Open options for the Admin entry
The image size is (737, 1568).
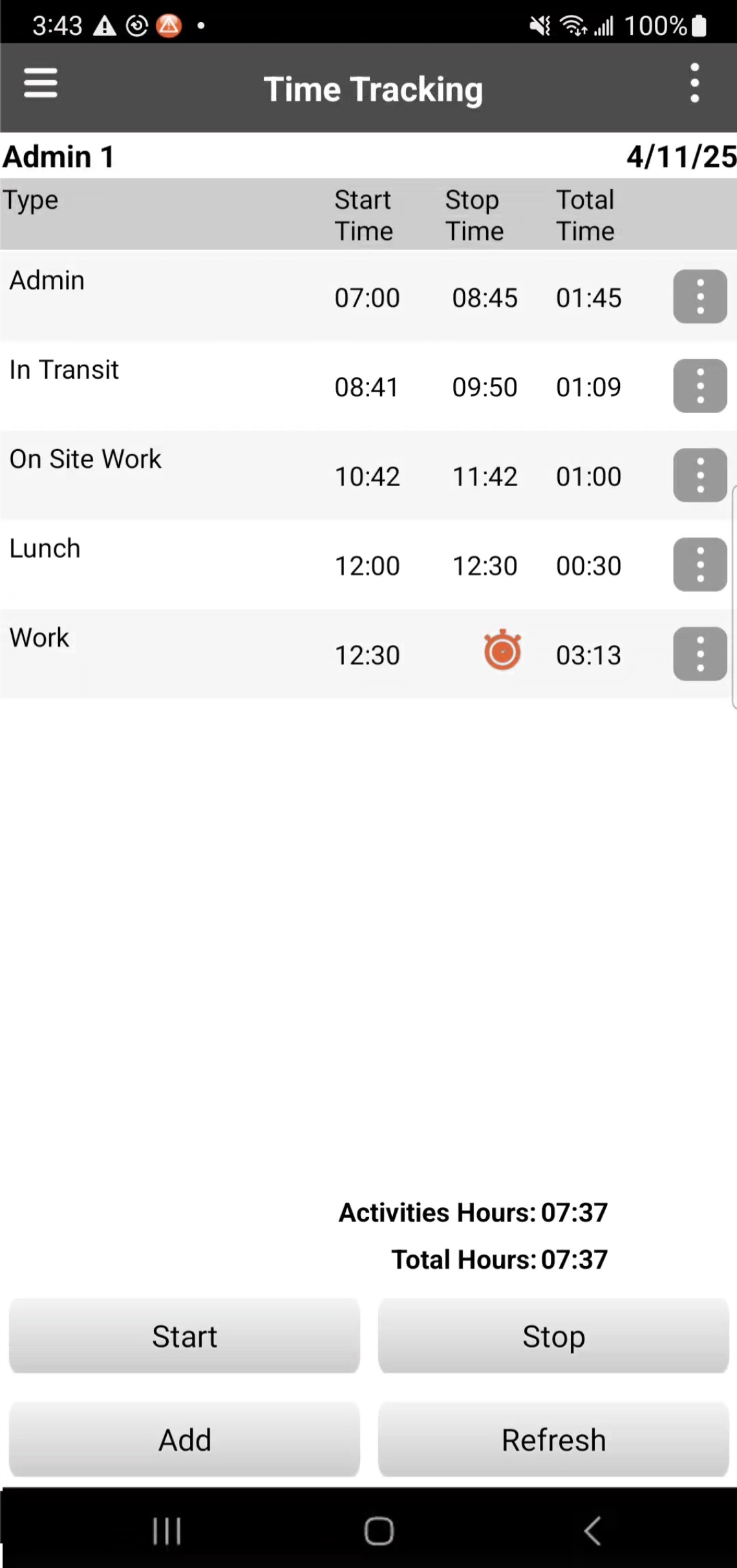point(700,297)
